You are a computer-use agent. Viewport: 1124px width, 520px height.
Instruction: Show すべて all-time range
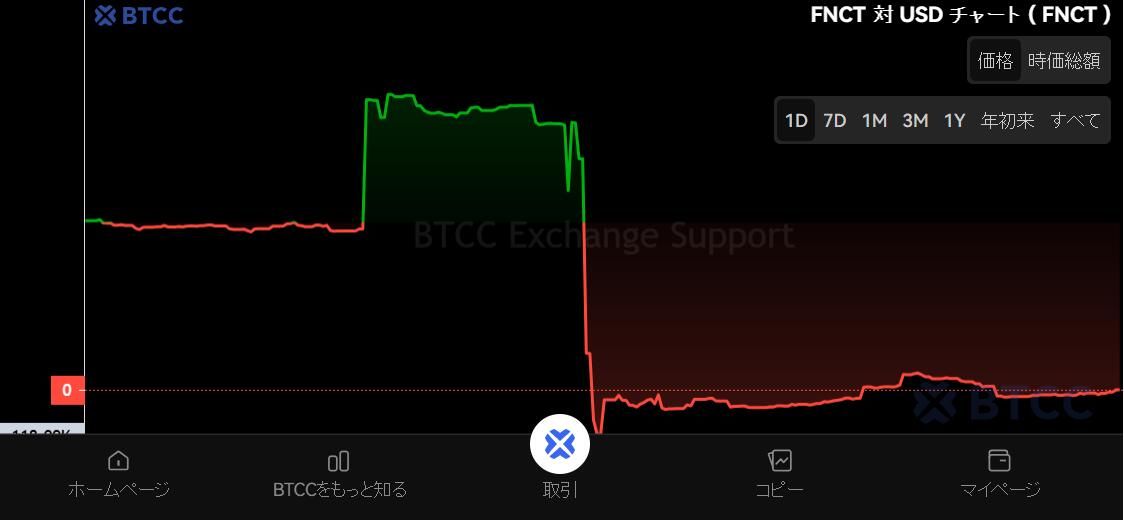(x=1075, y=121)
